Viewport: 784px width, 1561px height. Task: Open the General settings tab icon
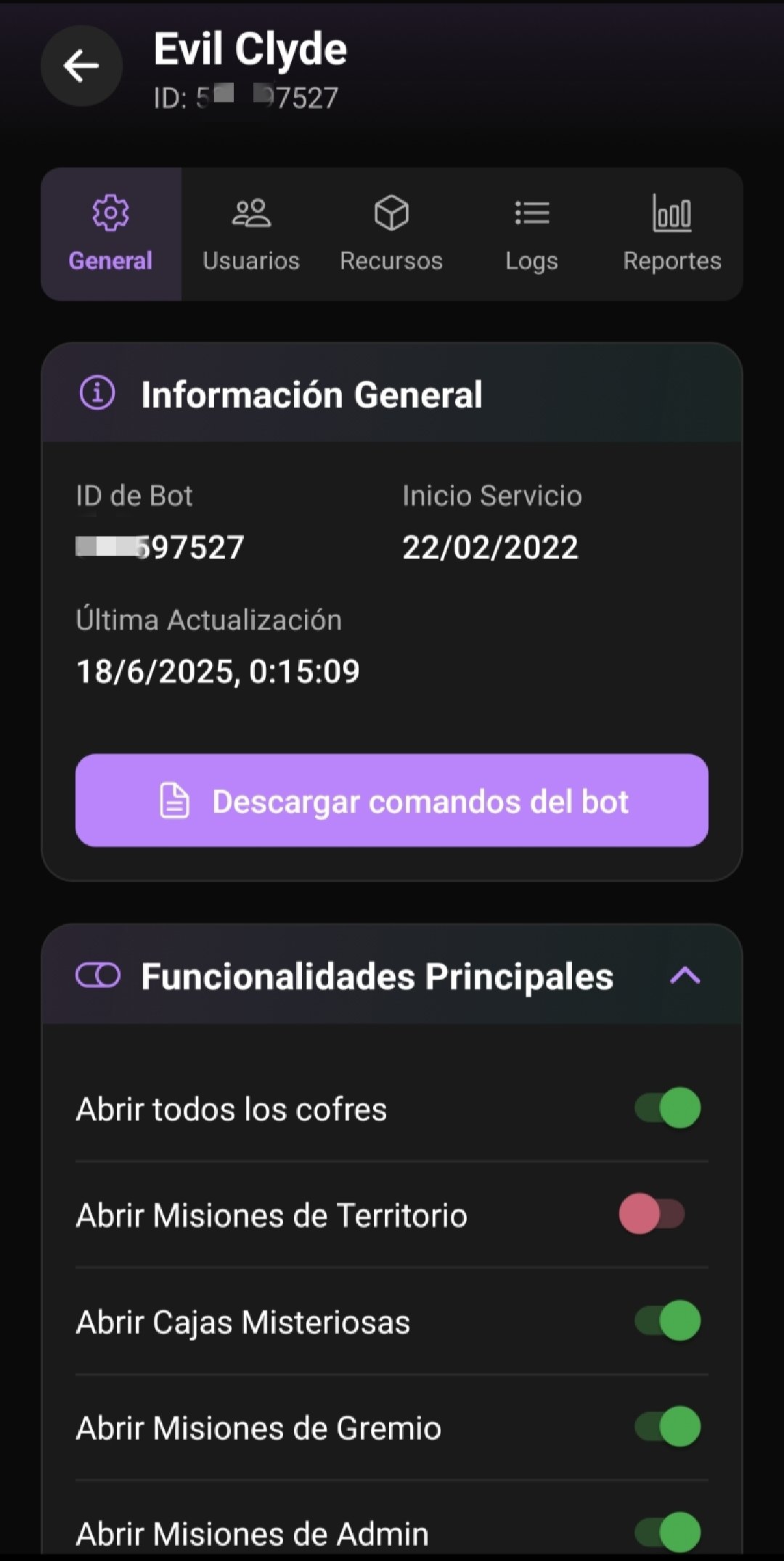(x=110, y=213)
